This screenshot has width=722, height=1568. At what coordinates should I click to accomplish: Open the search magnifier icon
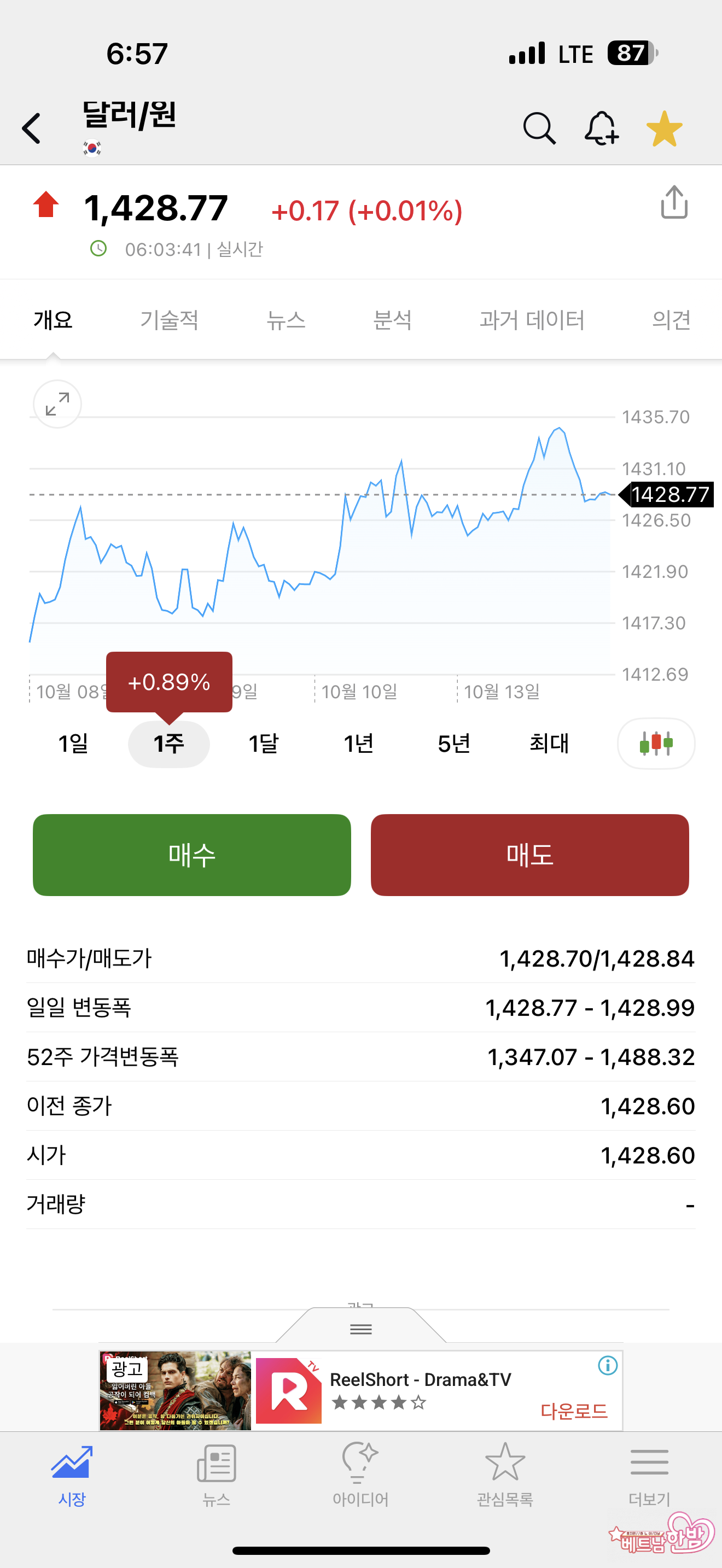pos(539,128)
